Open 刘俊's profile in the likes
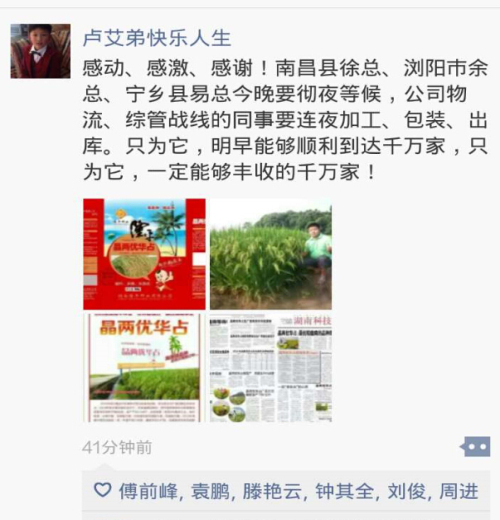The height and width of the screenshot is (520, 500). (407, 491)
